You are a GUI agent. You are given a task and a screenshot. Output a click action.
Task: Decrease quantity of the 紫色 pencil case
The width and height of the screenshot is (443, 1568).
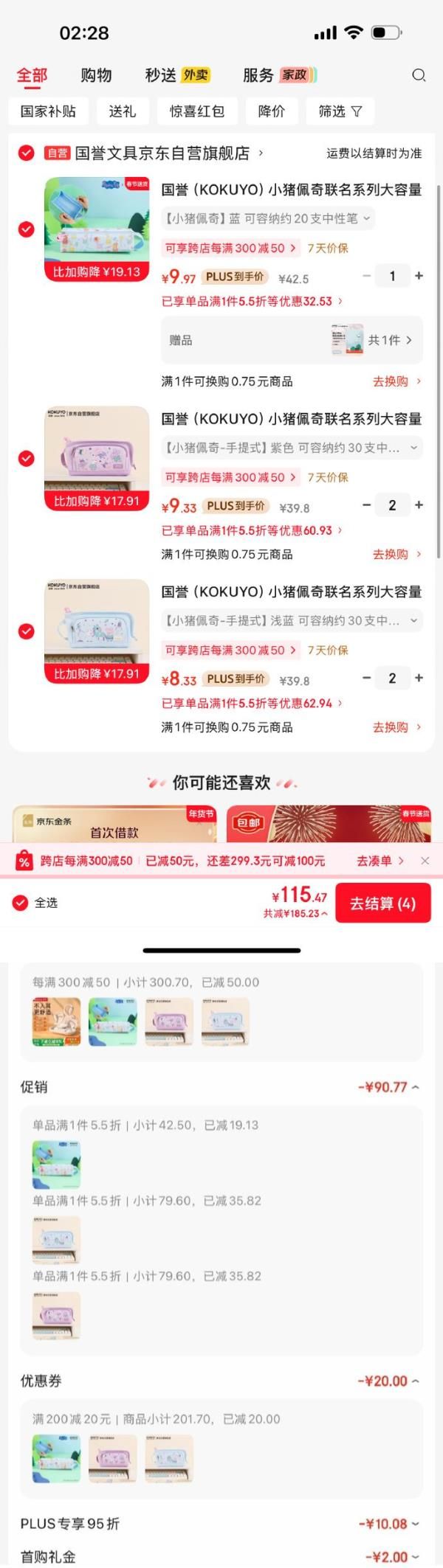pos(366,505)
